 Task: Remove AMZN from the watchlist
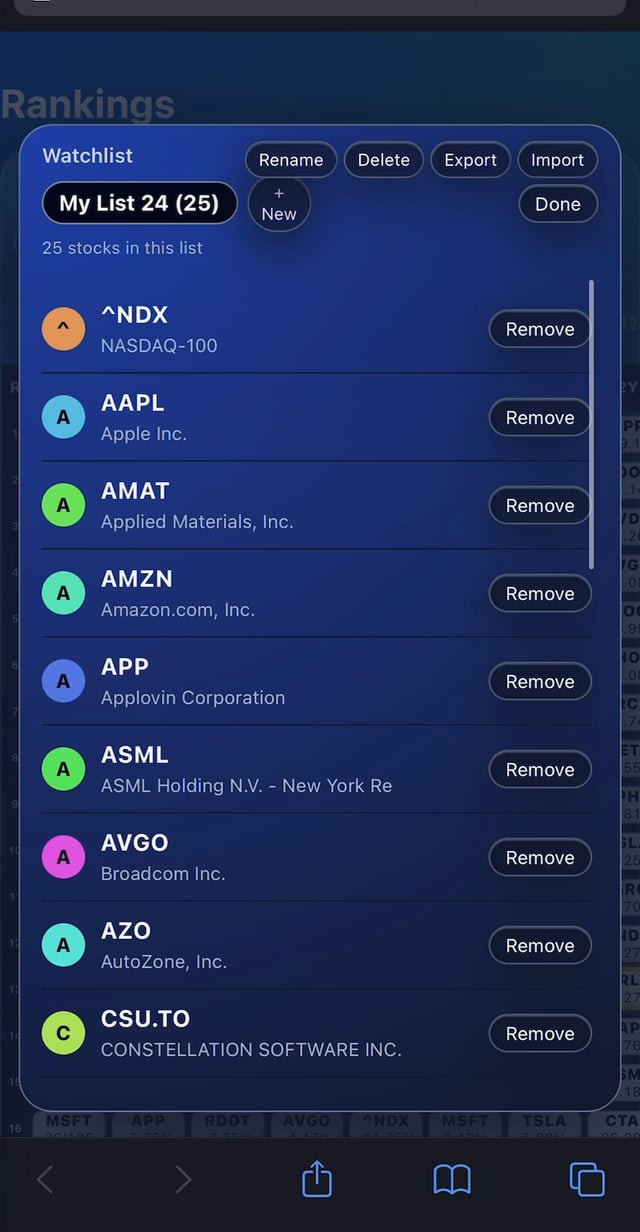[540, 593]
